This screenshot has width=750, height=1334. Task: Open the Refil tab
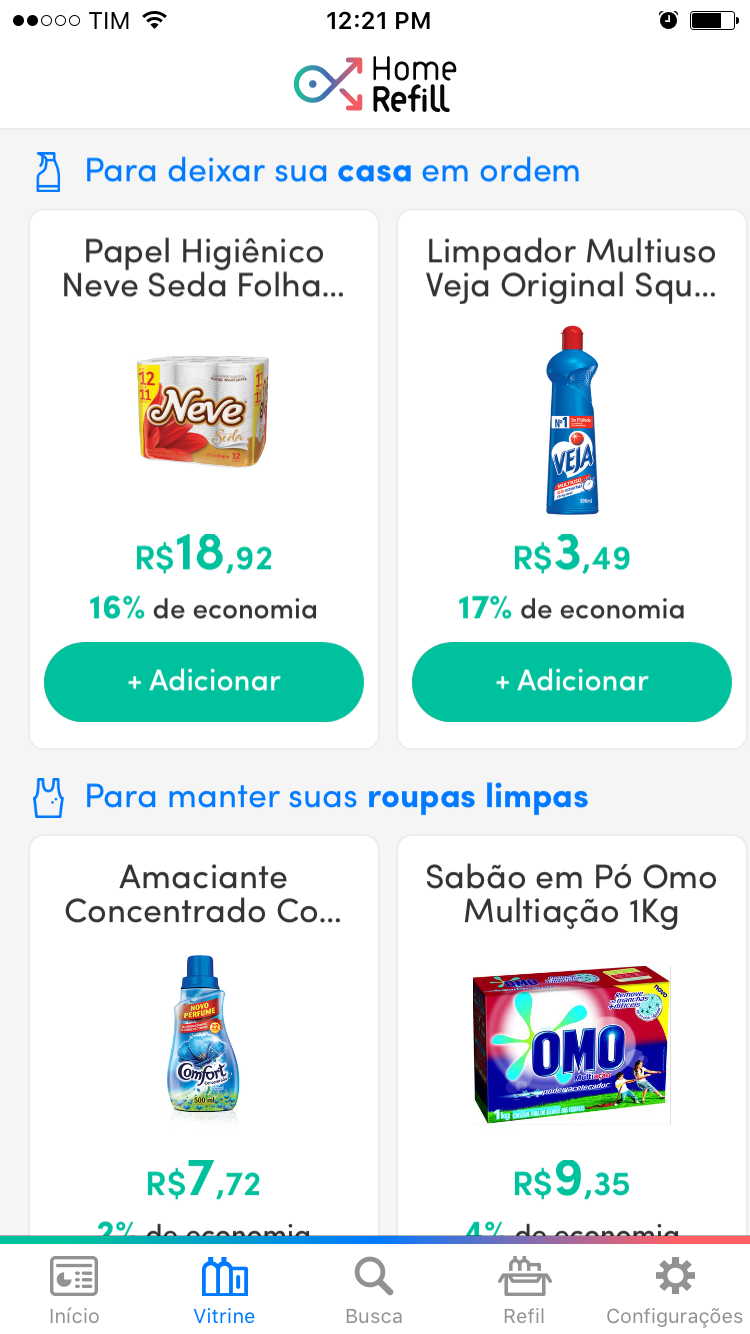524,1290
